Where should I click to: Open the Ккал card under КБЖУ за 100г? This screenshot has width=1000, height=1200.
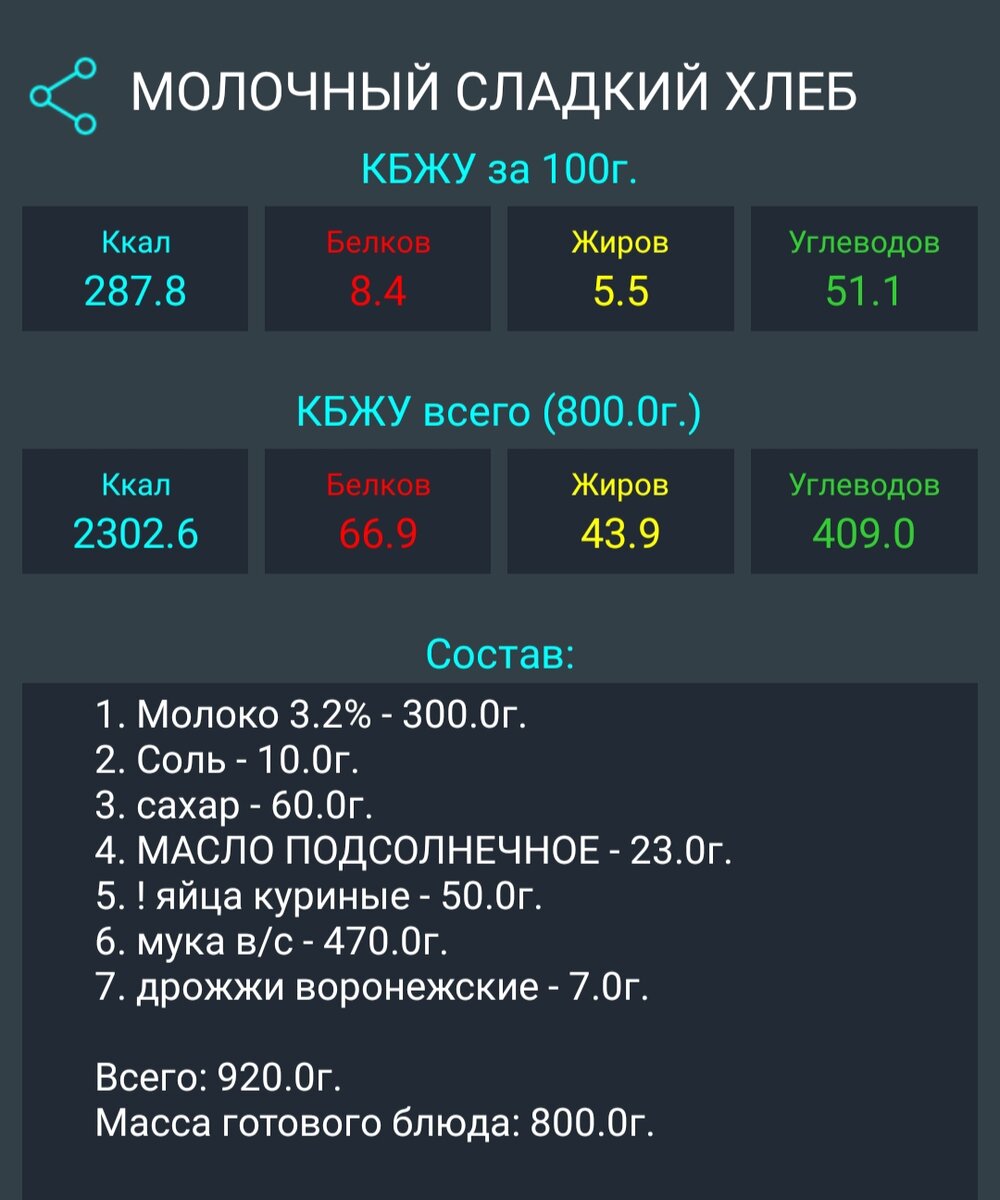pos(135,267)
